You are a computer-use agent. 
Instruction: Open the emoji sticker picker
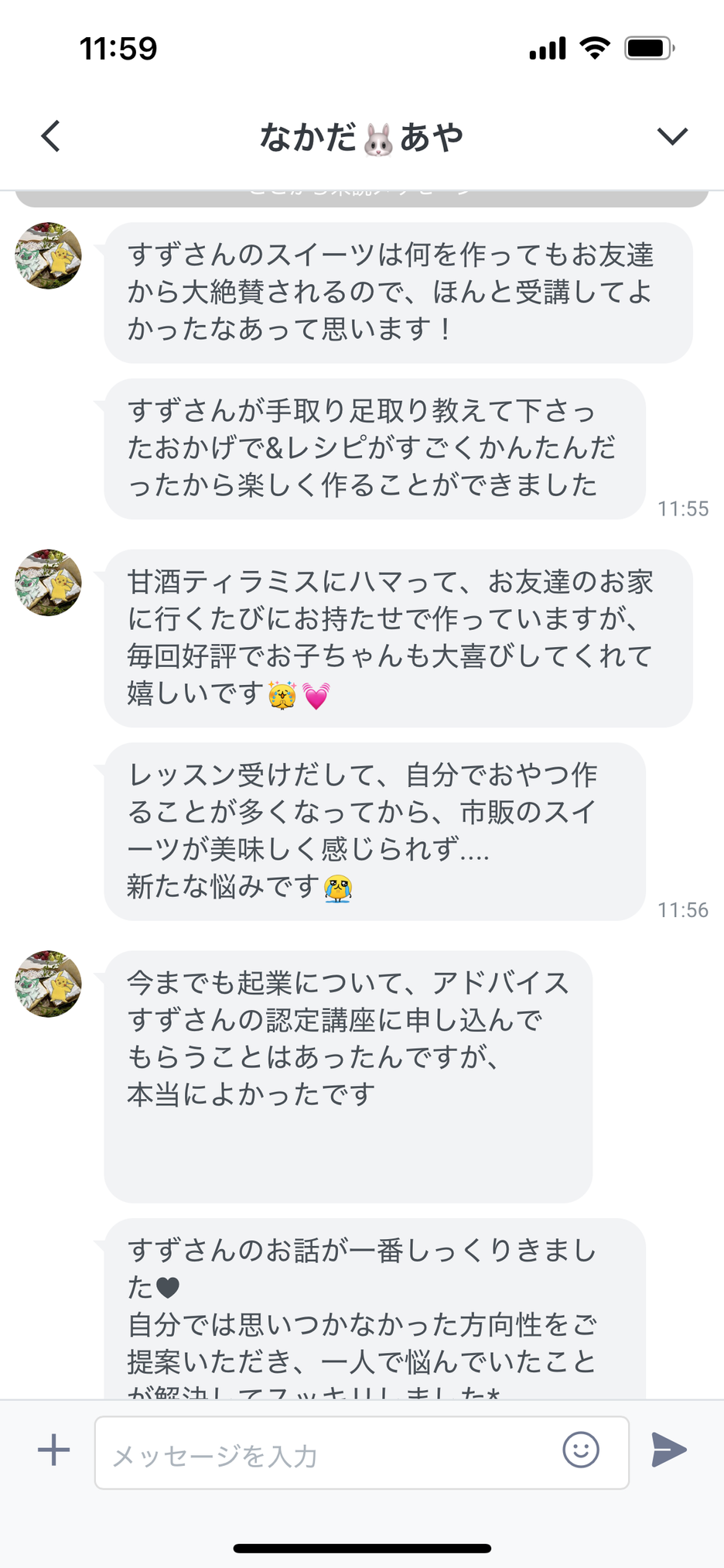(x=581, y=1450)
